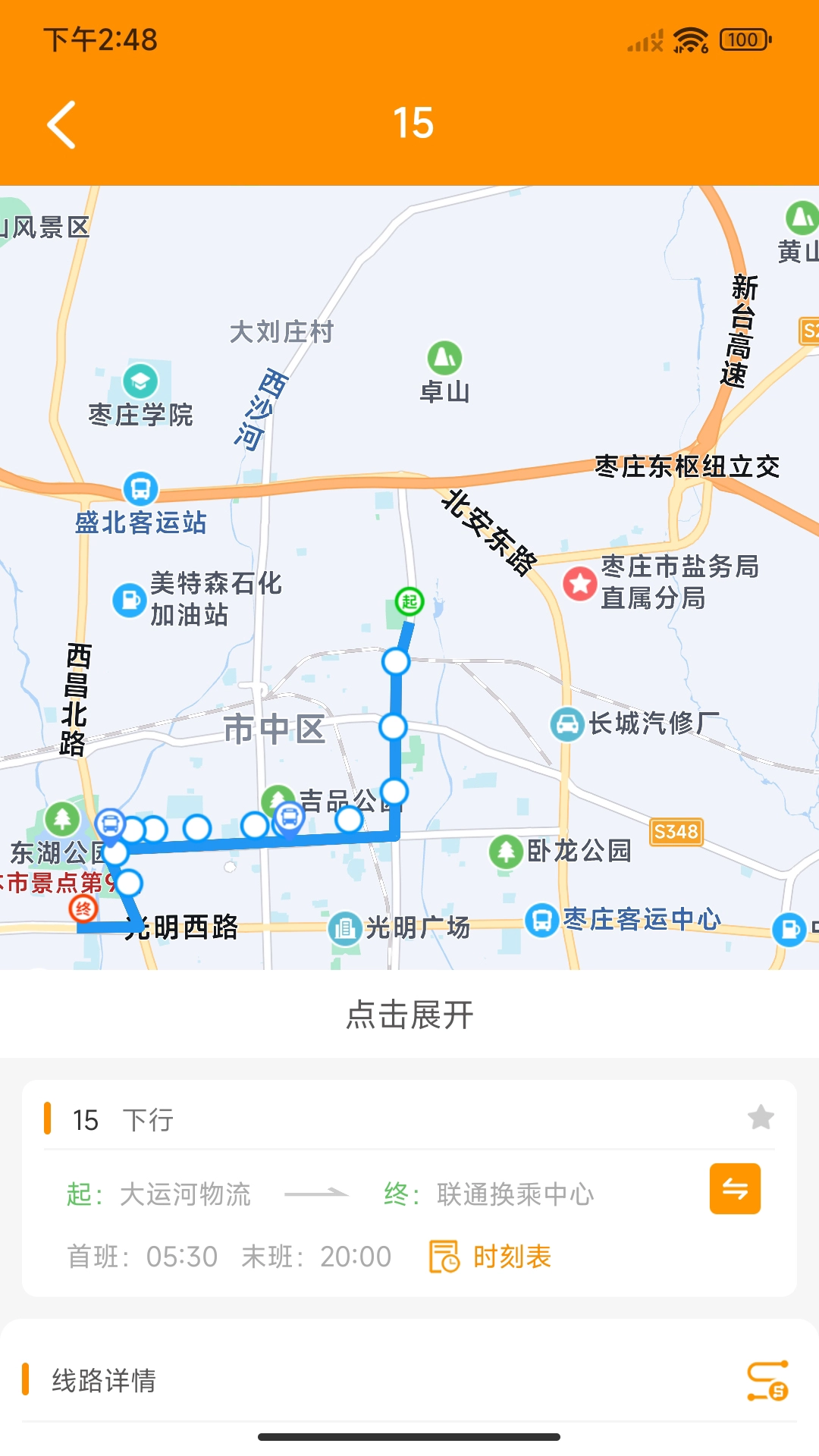The width and height of the screenshot is (819, 1456).
Task: Tap the 卓山 mountain icon
Action: 444,356
